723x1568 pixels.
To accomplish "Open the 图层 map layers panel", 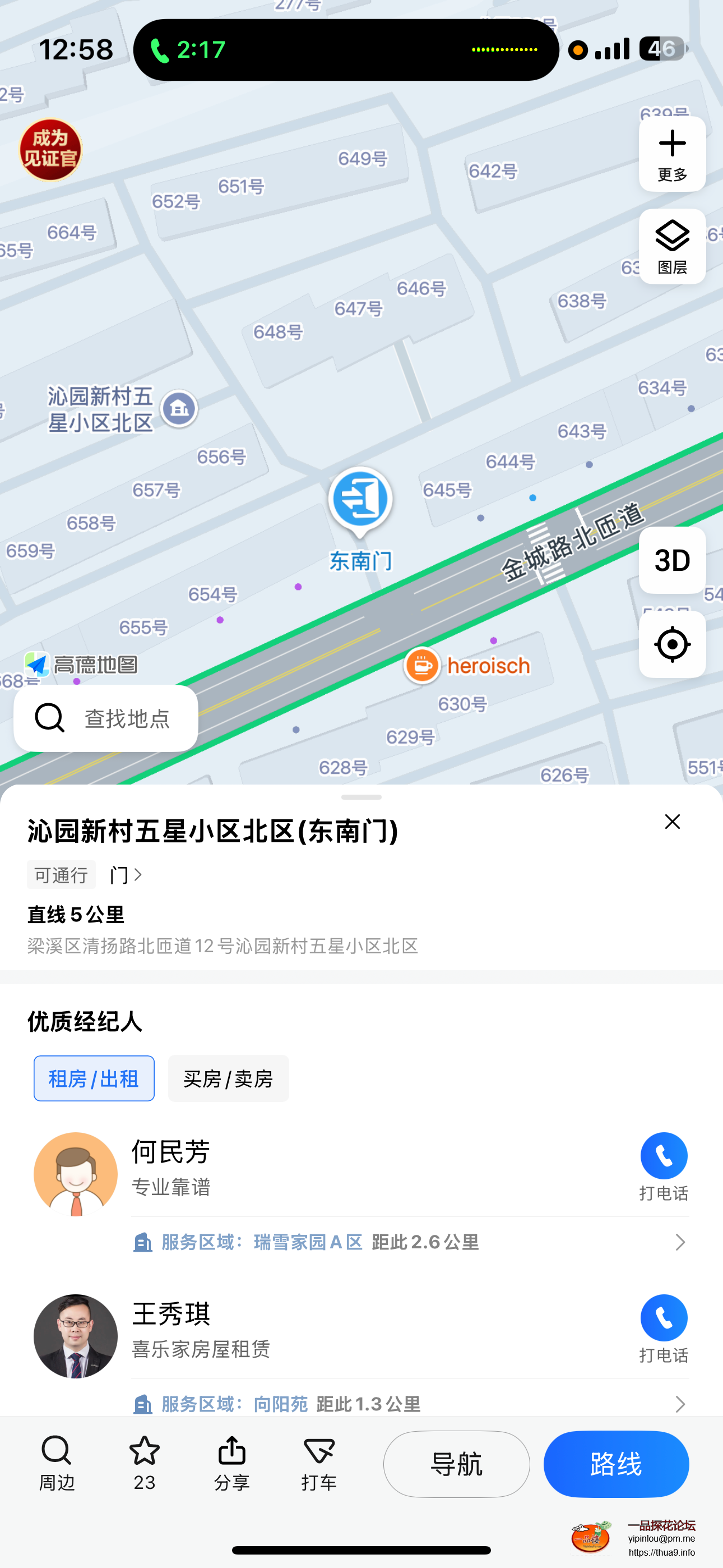I will [672, 247].
